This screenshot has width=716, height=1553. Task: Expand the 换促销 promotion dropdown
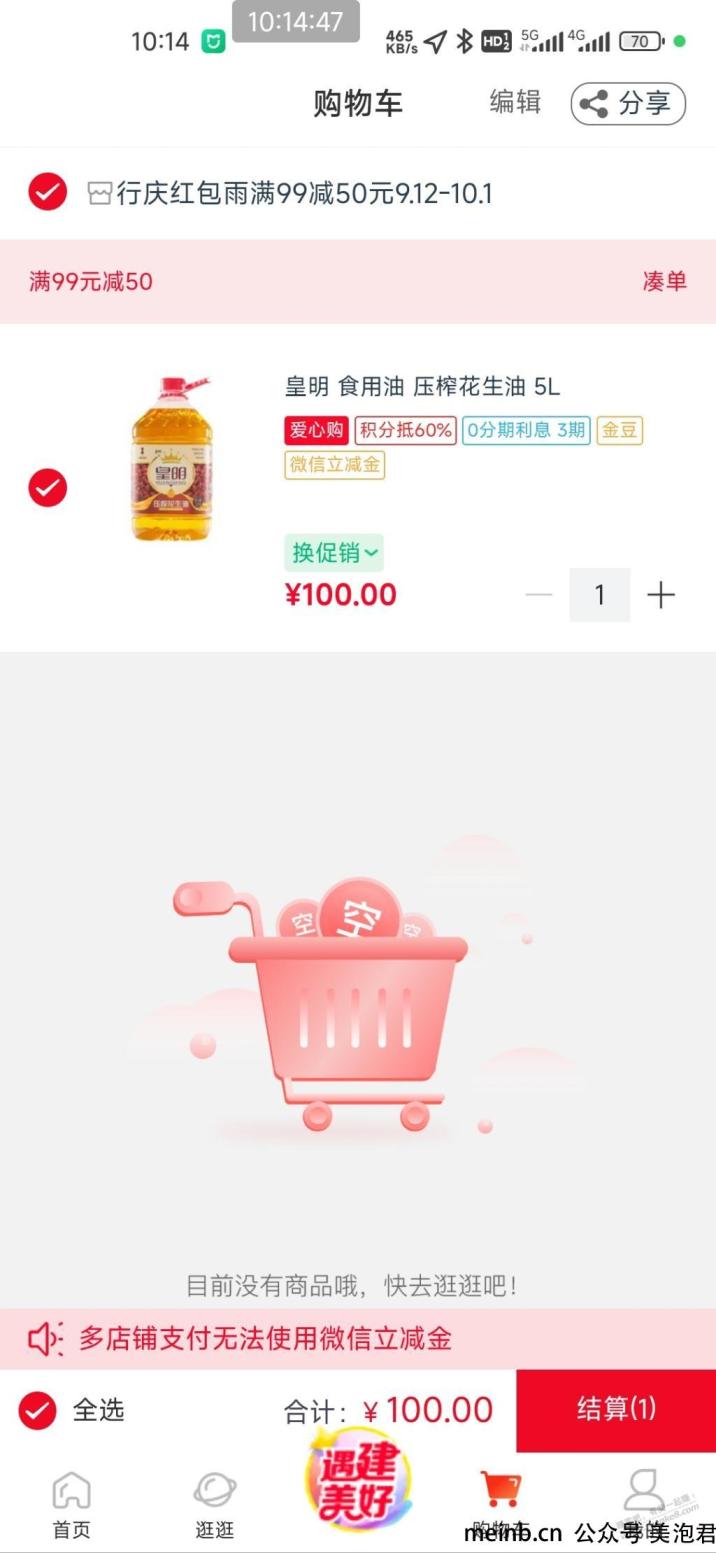(x=333, y=552)
